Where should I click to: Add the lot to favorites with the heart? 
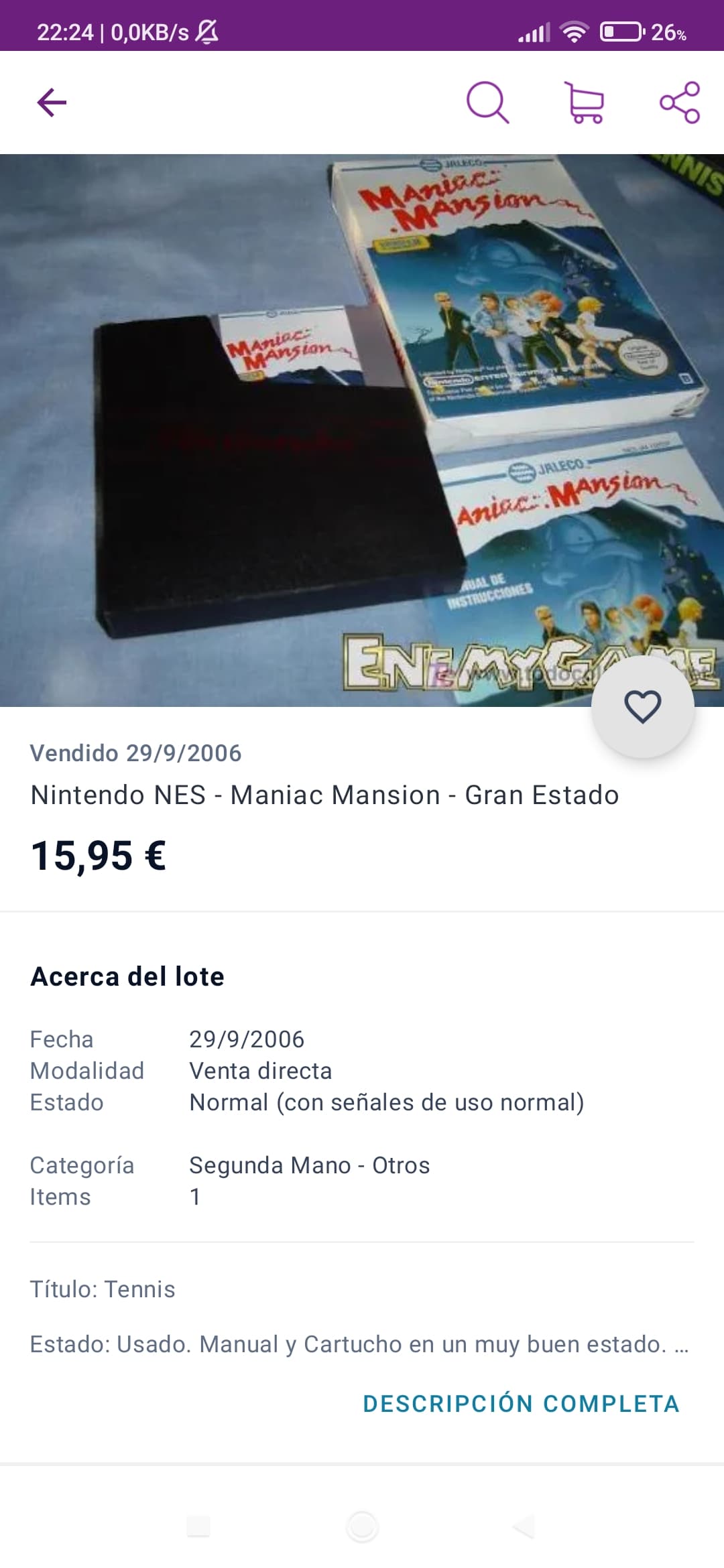[x=643, y=706]
